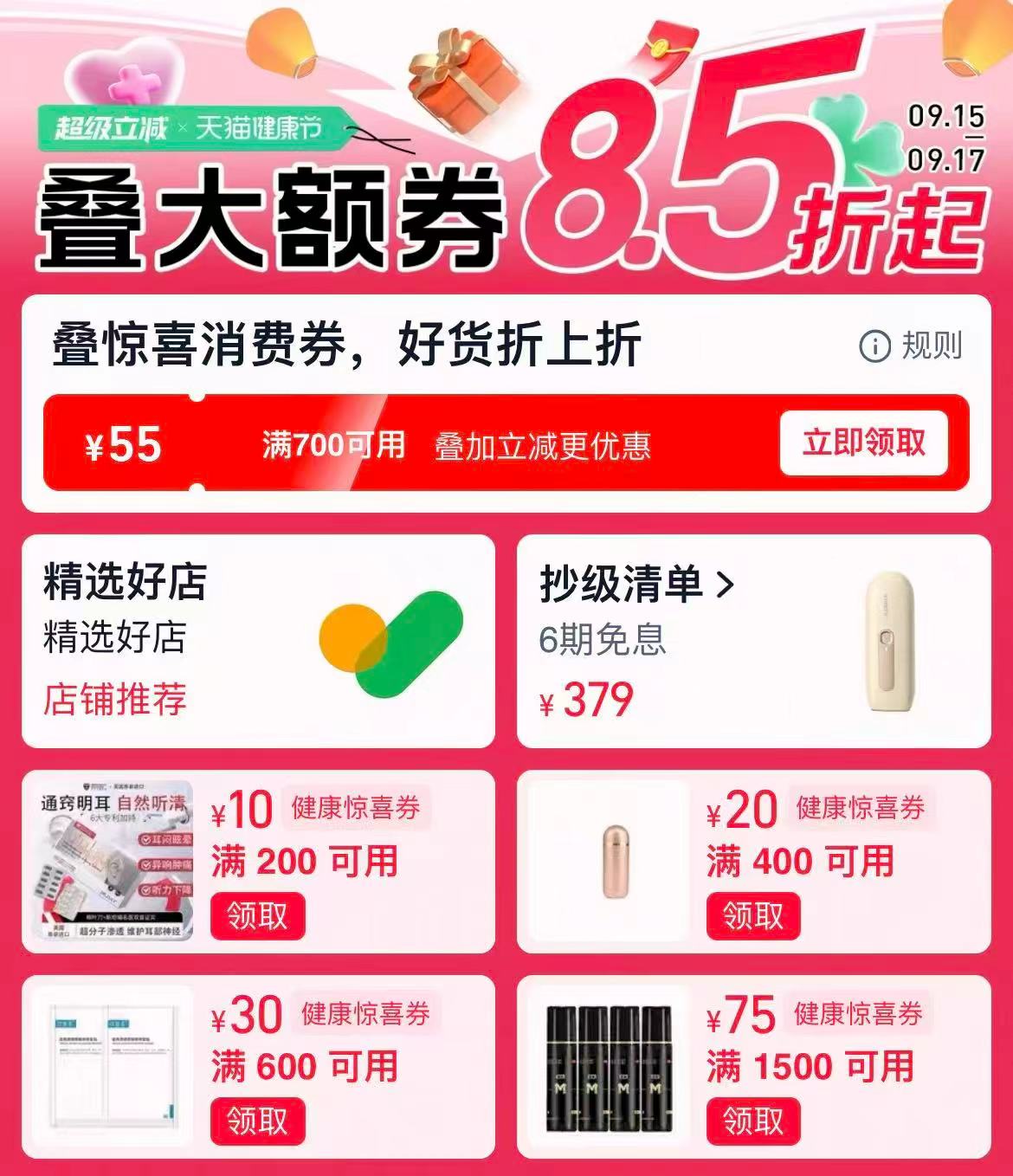Viewport: 1013px width, 1176px height.
Task: Claim the ¥55 coupon with 立即领取
Action: [863, 443]
